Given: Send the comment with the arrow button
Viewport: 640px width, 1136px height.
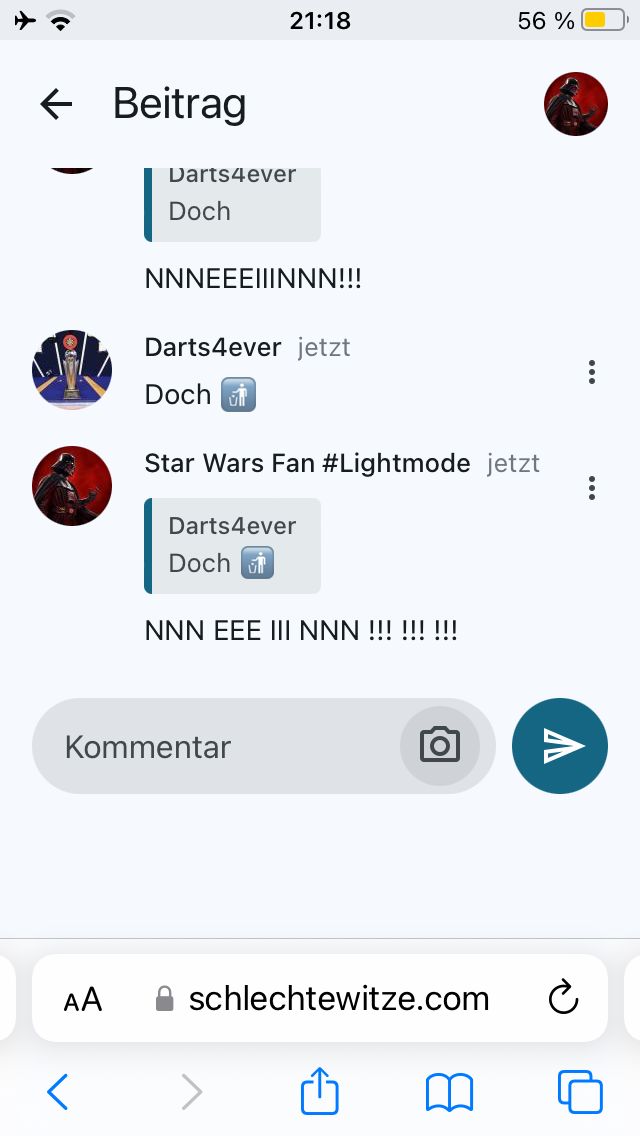Looking at the screenshot, I should pos(560,746).
